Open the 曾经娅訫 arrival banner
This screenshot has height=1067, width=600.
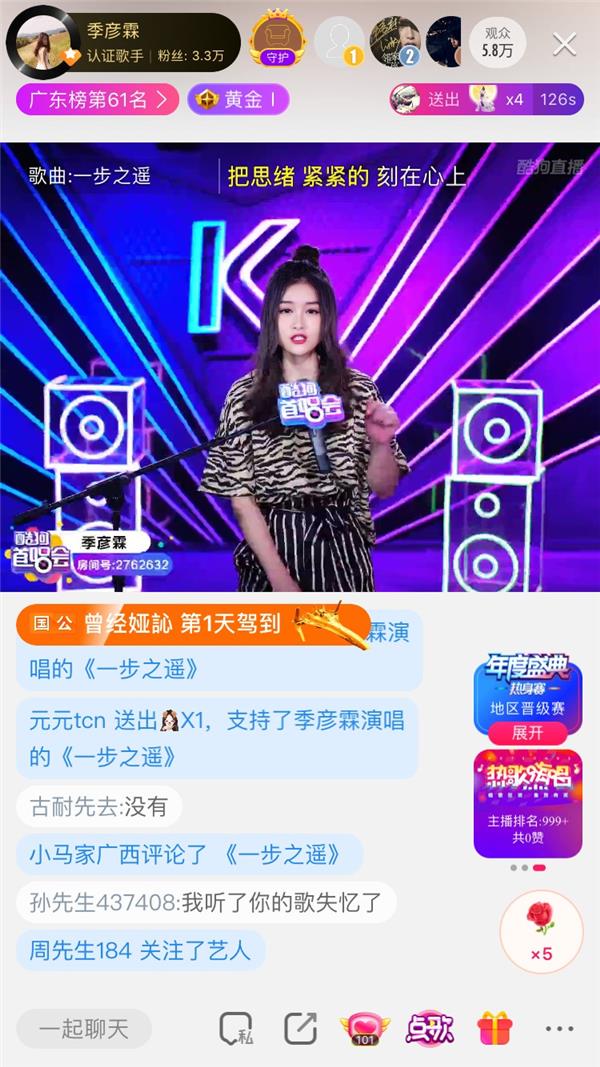click(x=190, y=624)
